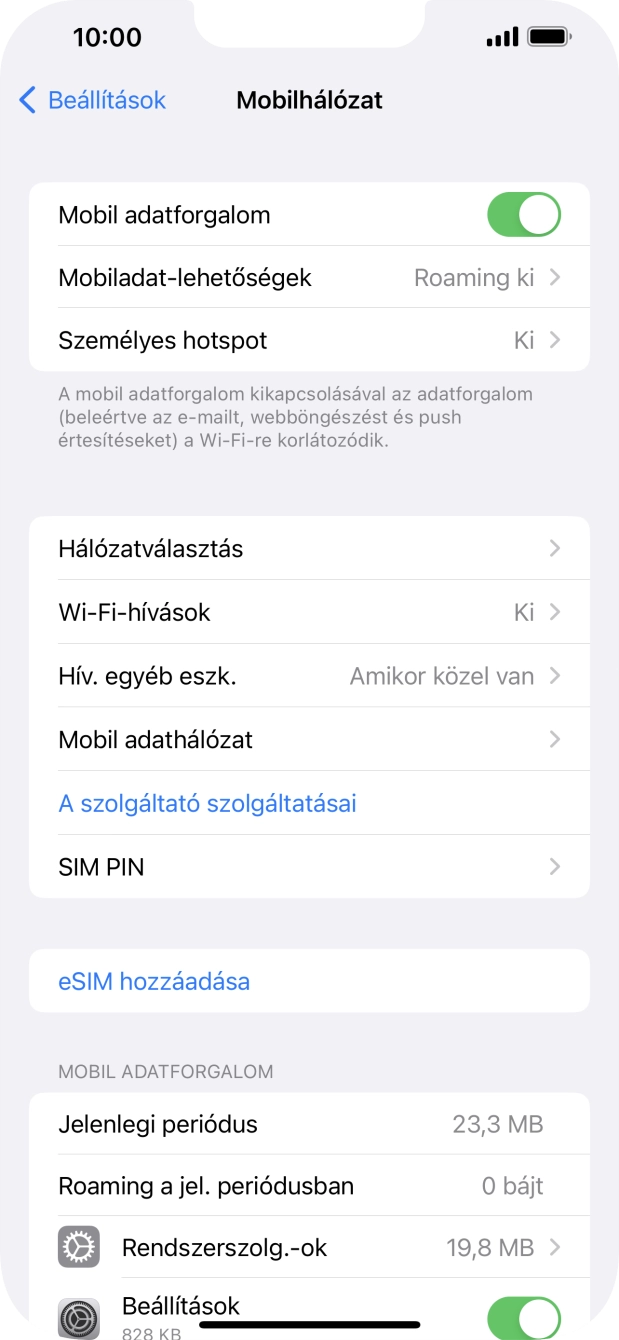
Task: Disable mobile data for Beállítások app
Action: click(523, 1314)
